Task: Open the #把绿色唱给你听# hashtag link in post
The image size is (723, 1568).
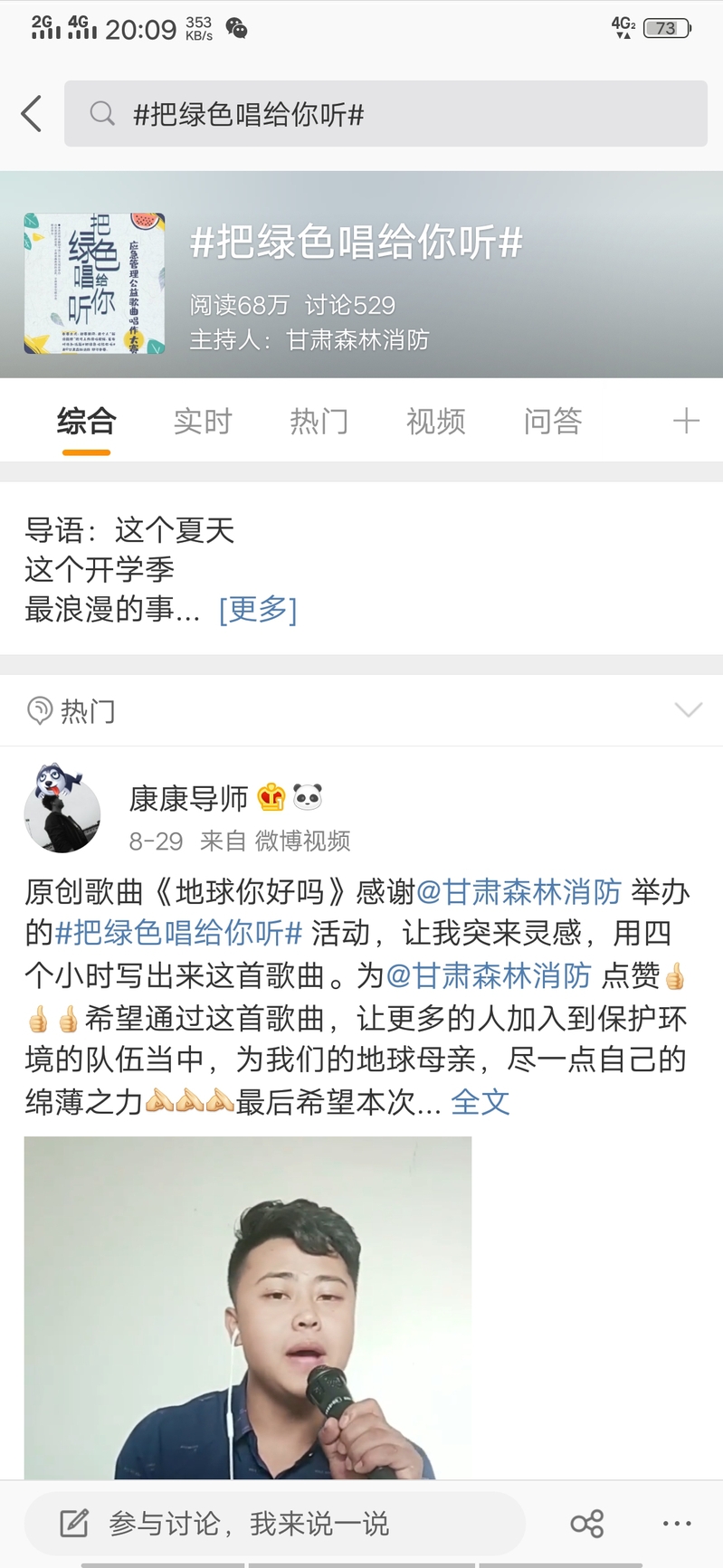Action: [x=178, y=933]
